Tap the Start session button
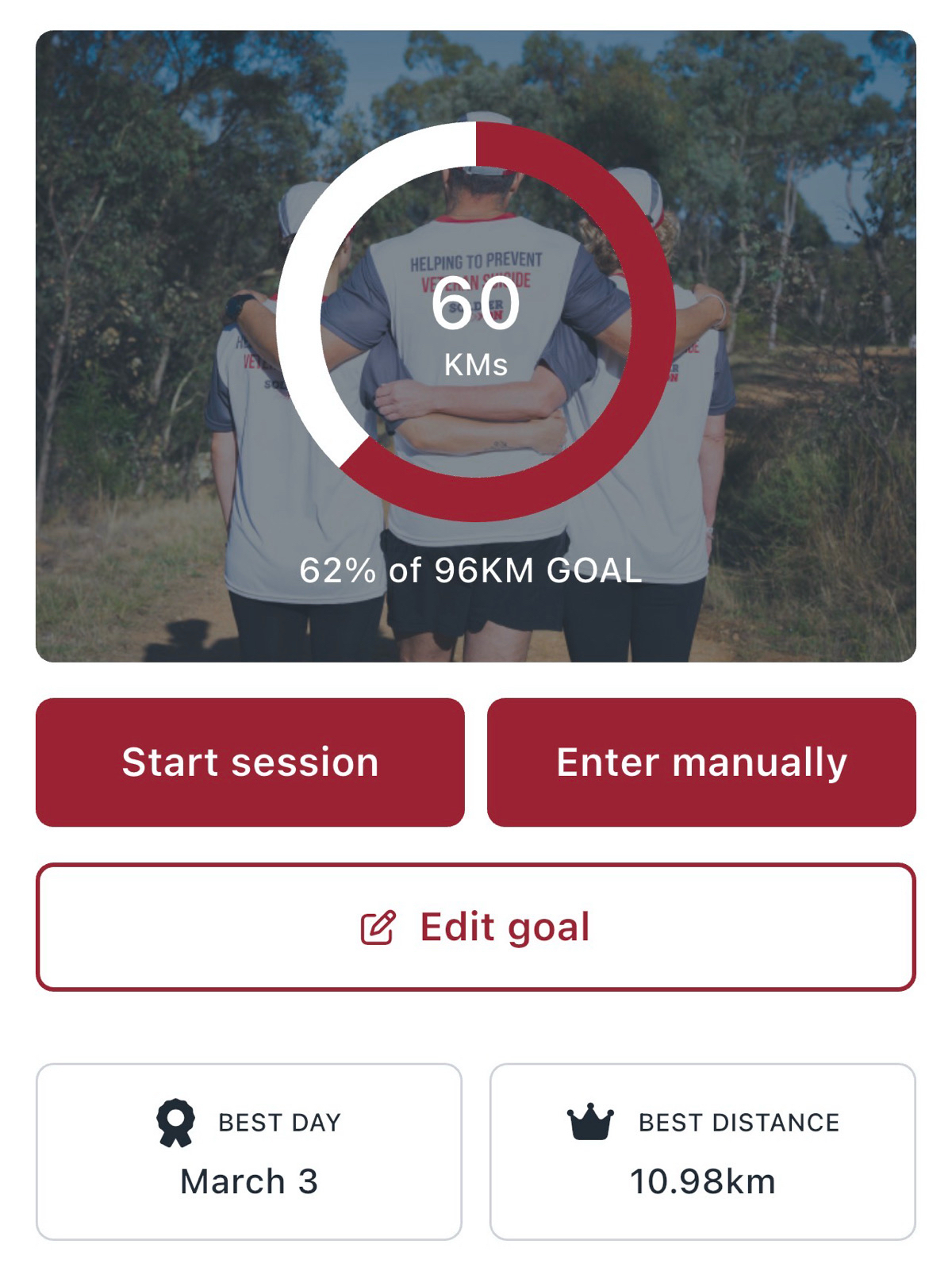The height and width of the screenshot is (1275, 952). tap(250, 762)
